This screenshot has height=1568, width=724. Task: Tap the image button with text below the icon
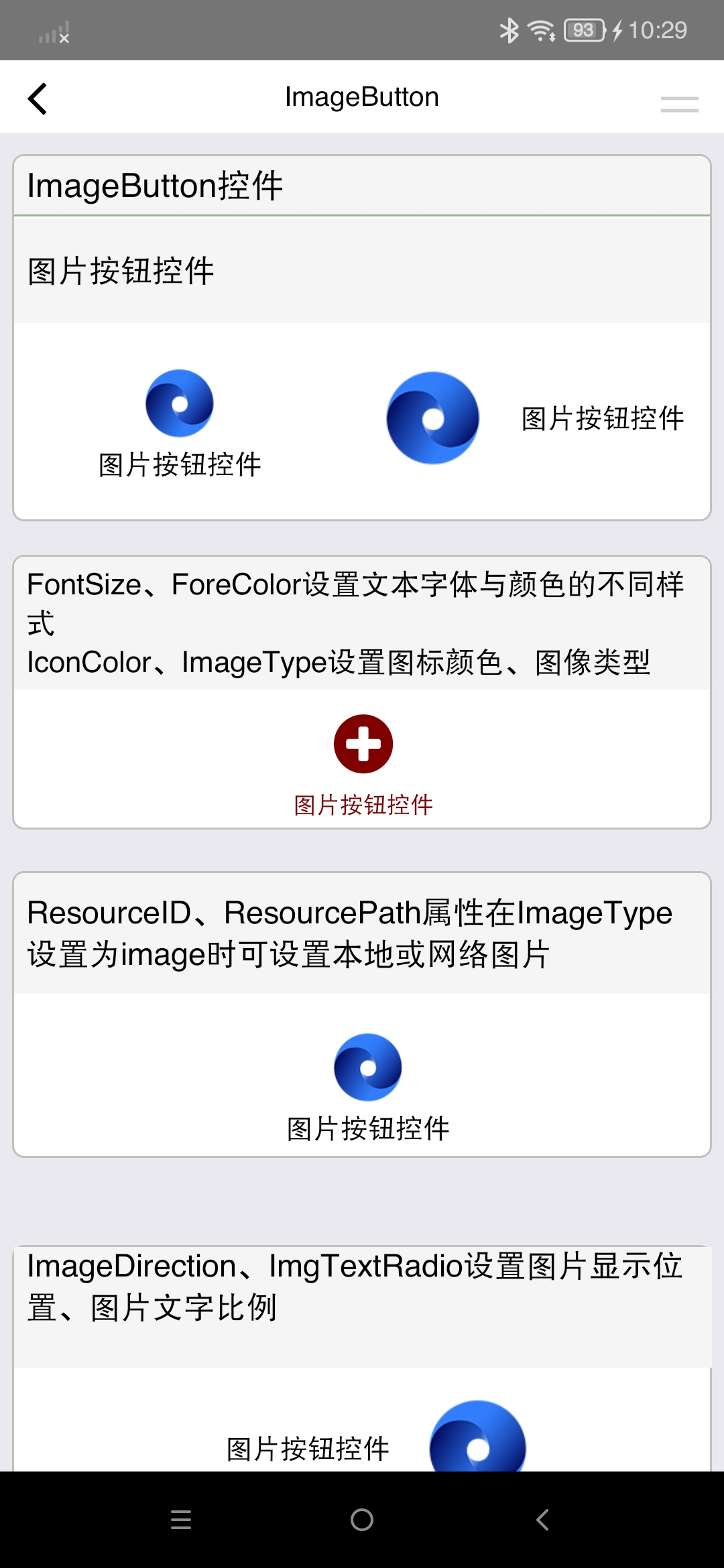(180, 423)
